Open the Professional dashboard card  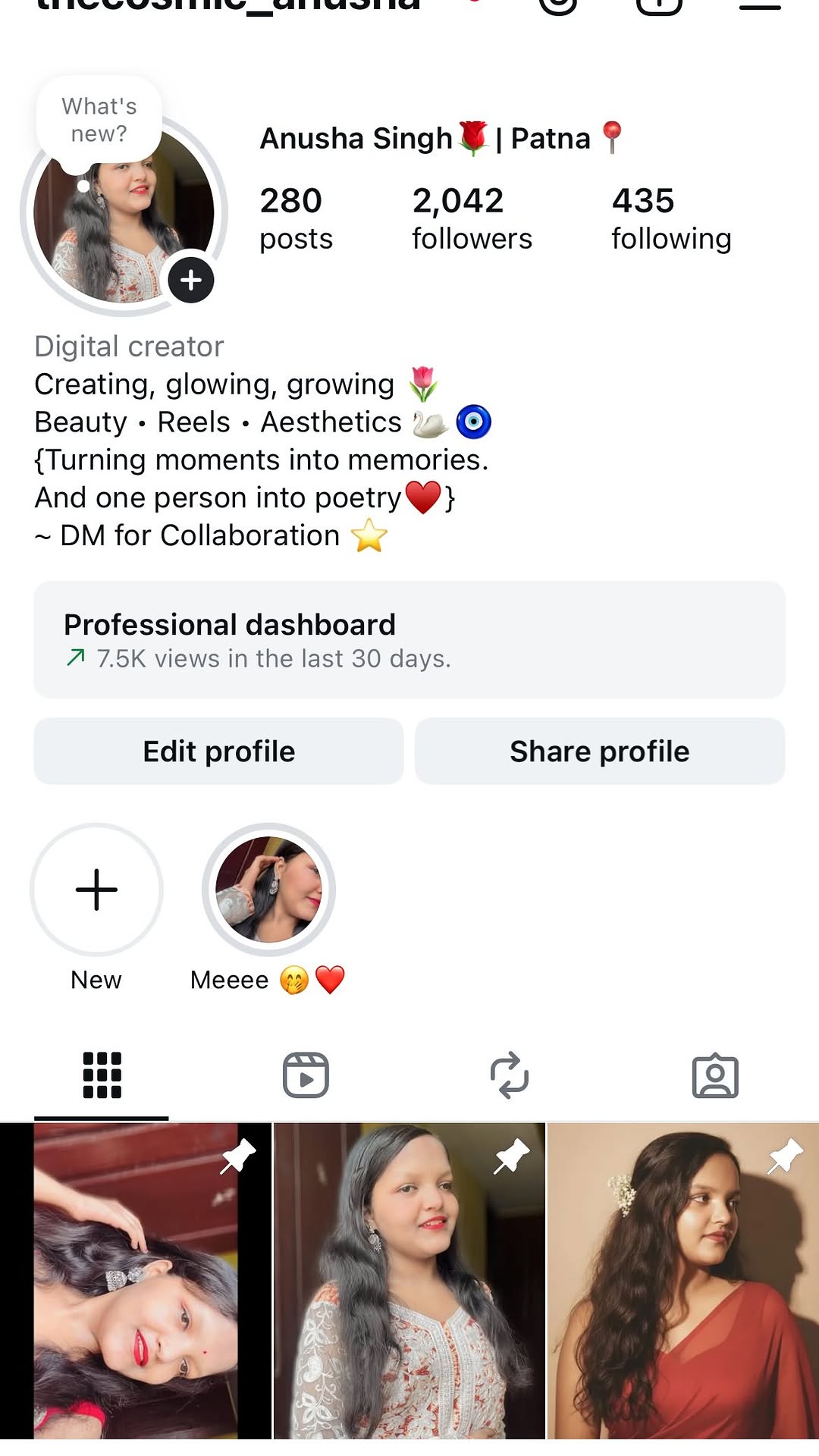tap(409, 640)
